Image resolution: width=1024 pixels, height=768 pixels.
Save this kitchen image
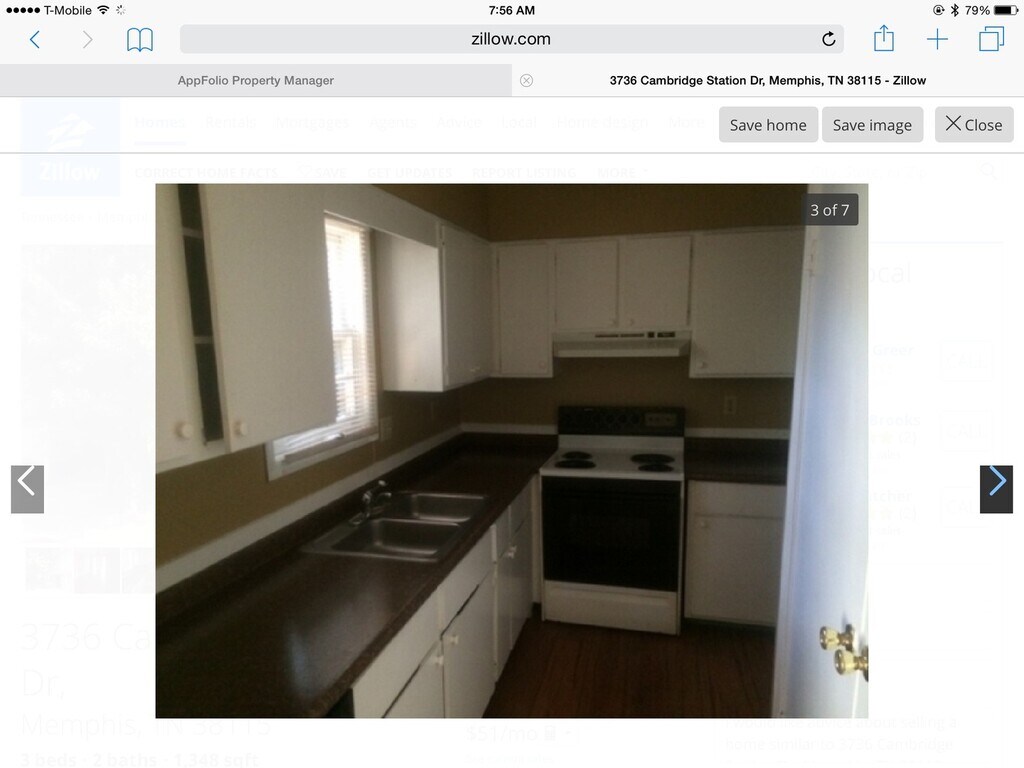tap(872, 125)
